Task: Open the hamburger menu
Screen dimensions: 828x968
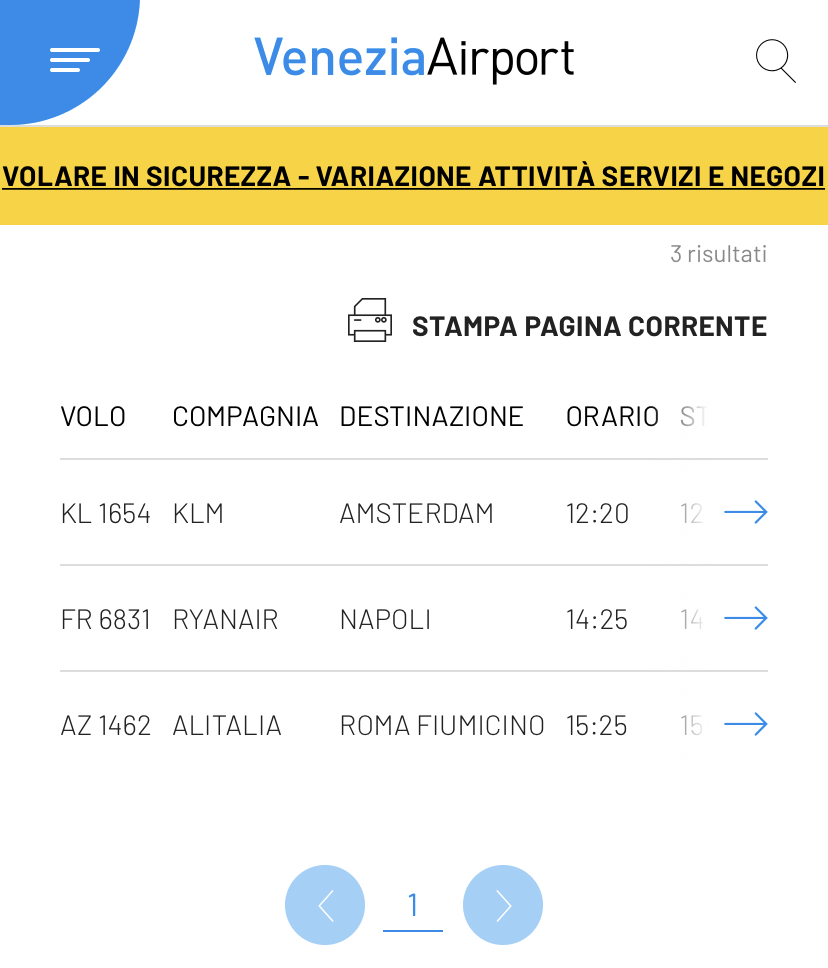Action: click(75, 59)
